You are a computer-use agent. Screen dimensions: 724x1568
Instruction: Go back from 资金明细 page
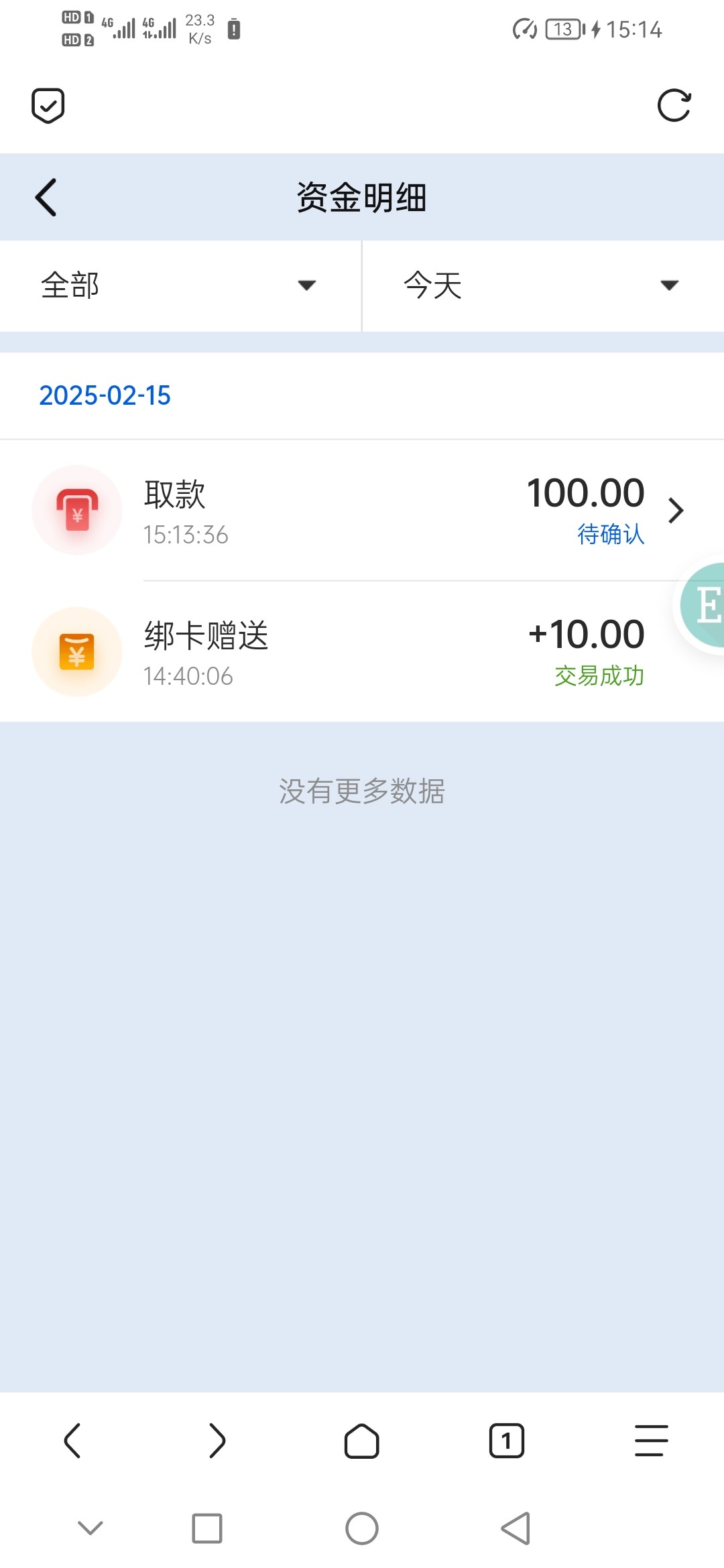(46, 198)
